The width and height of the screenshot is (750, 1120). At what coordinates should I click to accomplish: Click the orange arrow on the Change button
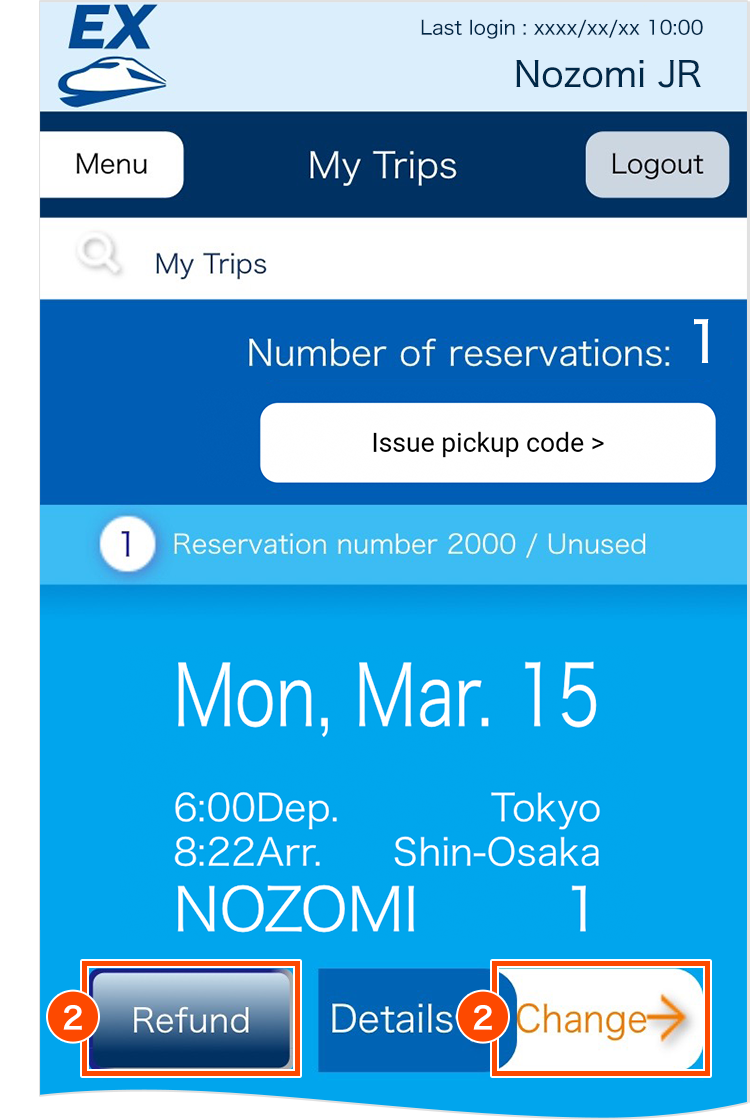[667, 1019]
